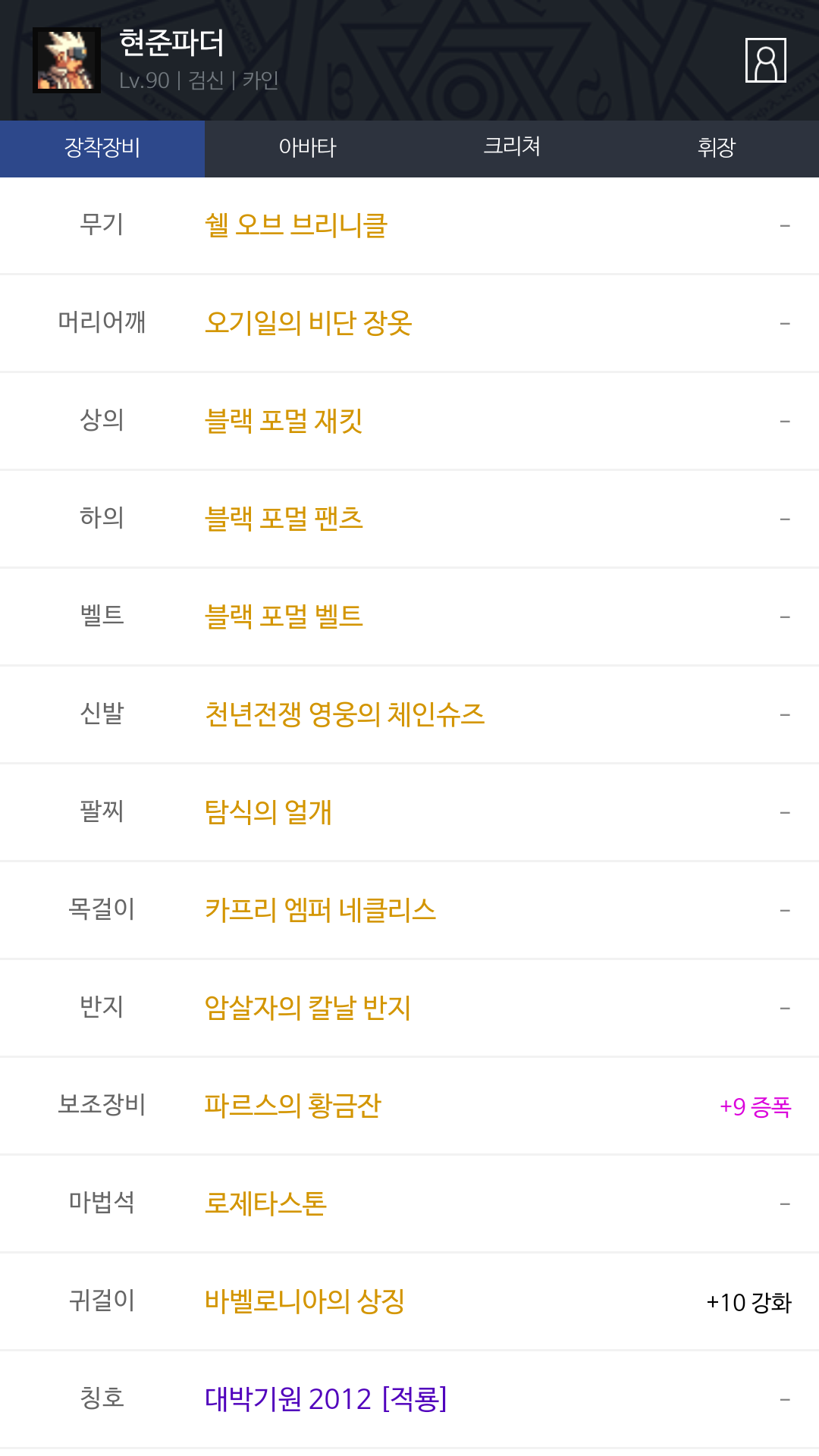This screenshot has height=1456, width=819.
Task: Switch to the 휘장 tab
Action: point(716,148)
